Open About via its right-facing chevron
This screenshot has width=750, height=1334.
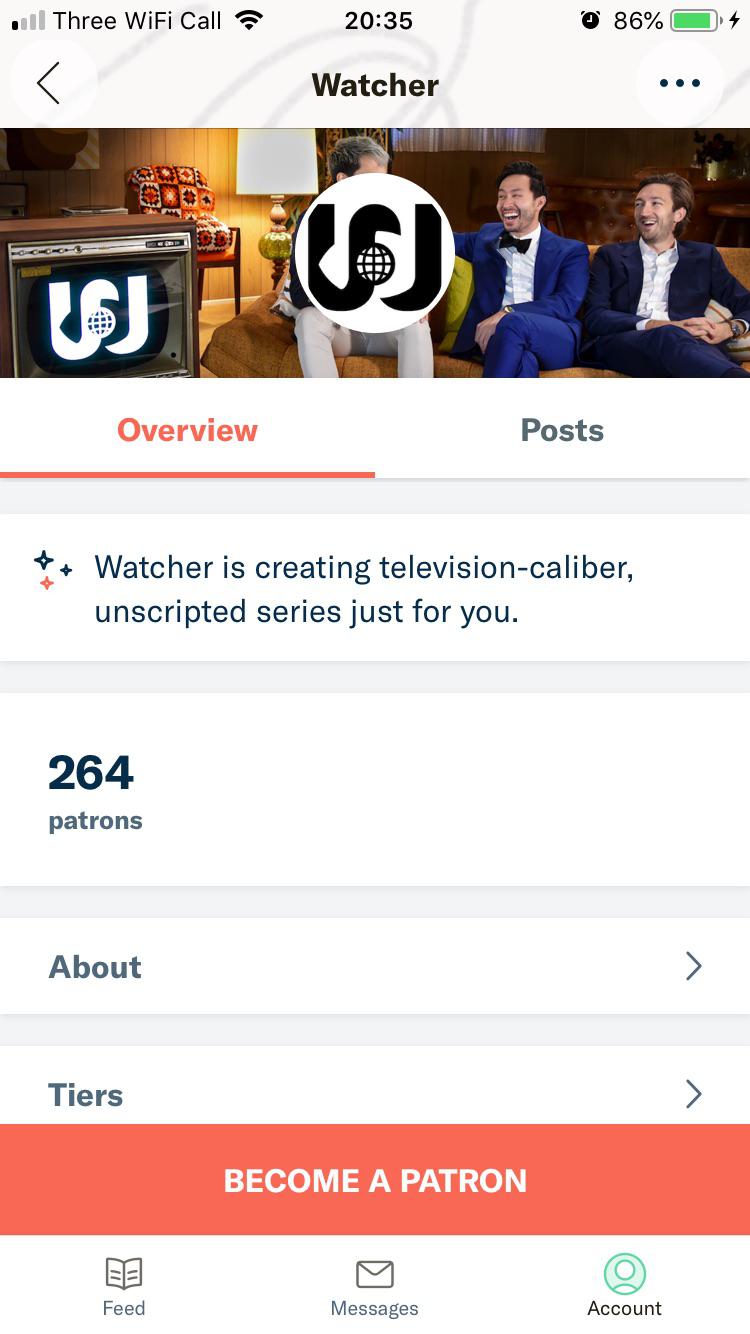[x=694, y=966]
